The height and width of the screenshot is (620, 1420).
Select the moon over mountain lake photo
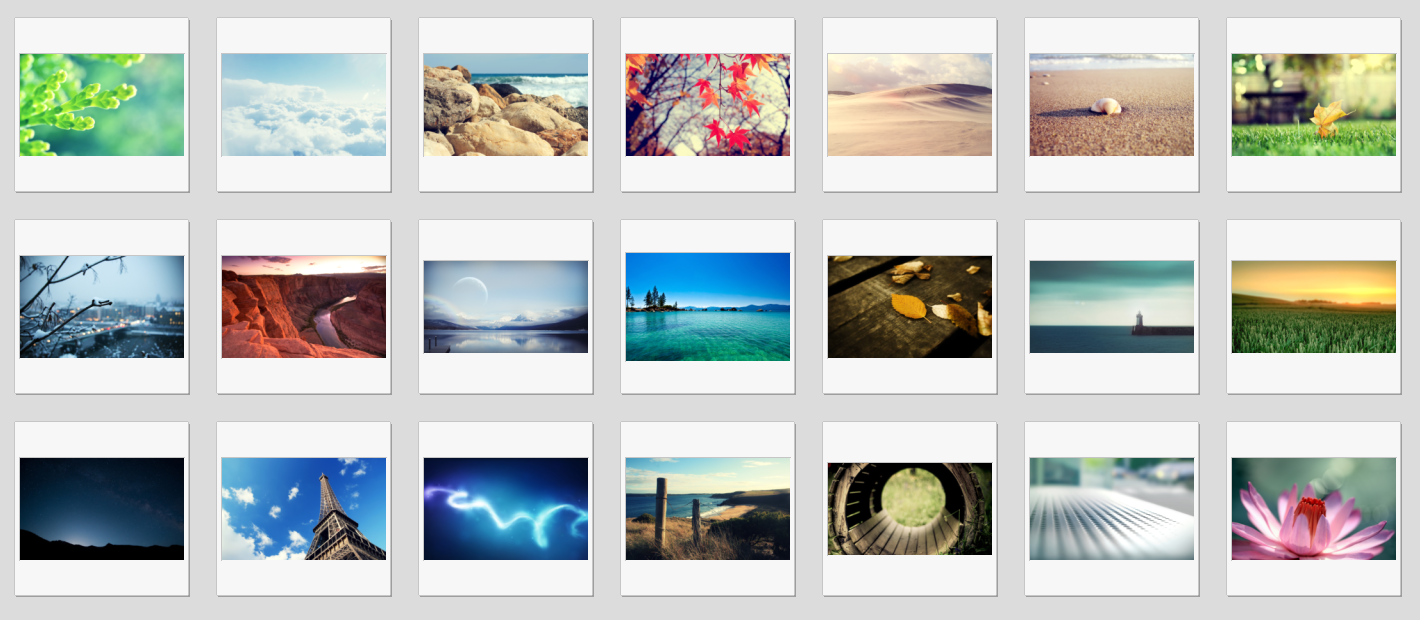[506, 307]
